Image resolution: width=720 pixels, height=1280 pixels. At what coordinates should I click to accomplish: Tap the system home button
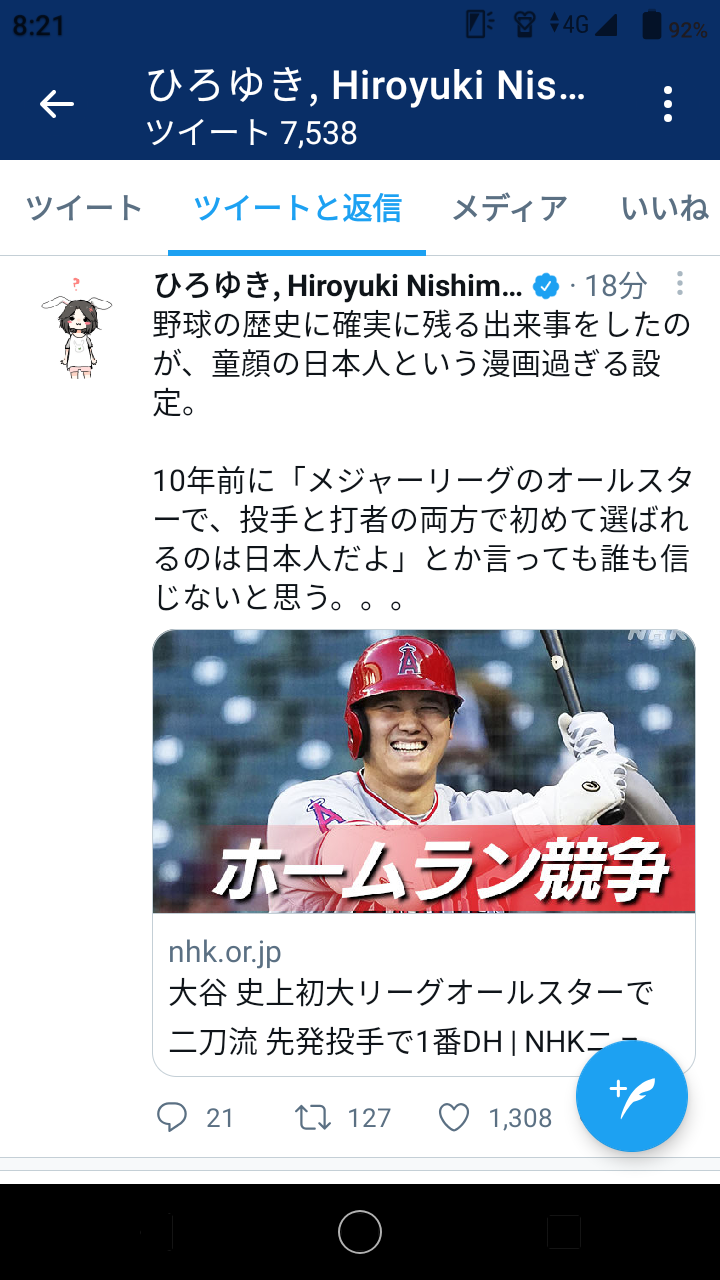[x=360, y=1232]
